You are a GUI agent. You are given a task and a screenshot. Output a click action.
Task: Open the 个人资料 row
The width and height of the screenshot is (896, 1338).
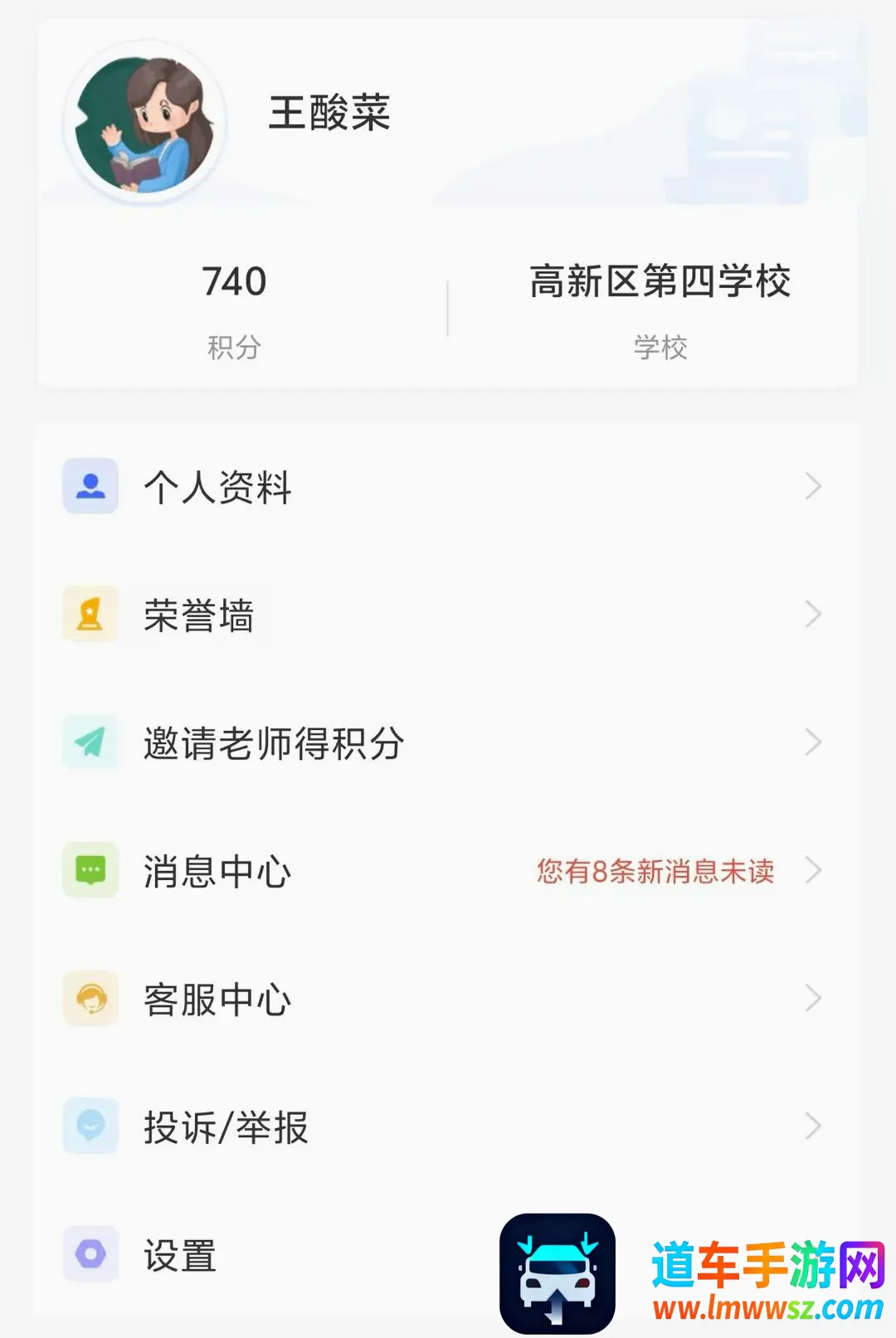tap(446, 486)
